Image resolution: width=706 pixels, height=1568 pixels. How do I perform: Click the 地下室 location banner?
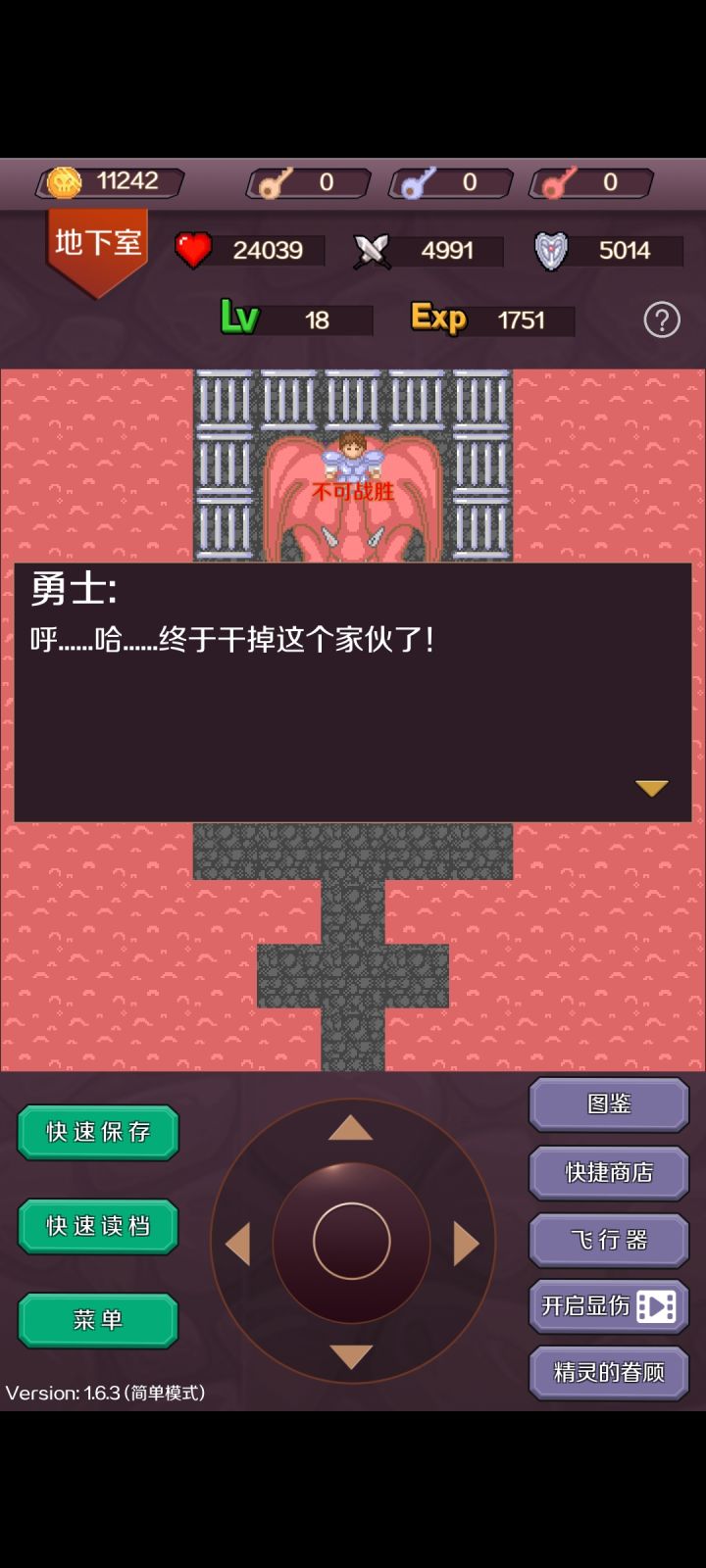click(x=97, y=241)
